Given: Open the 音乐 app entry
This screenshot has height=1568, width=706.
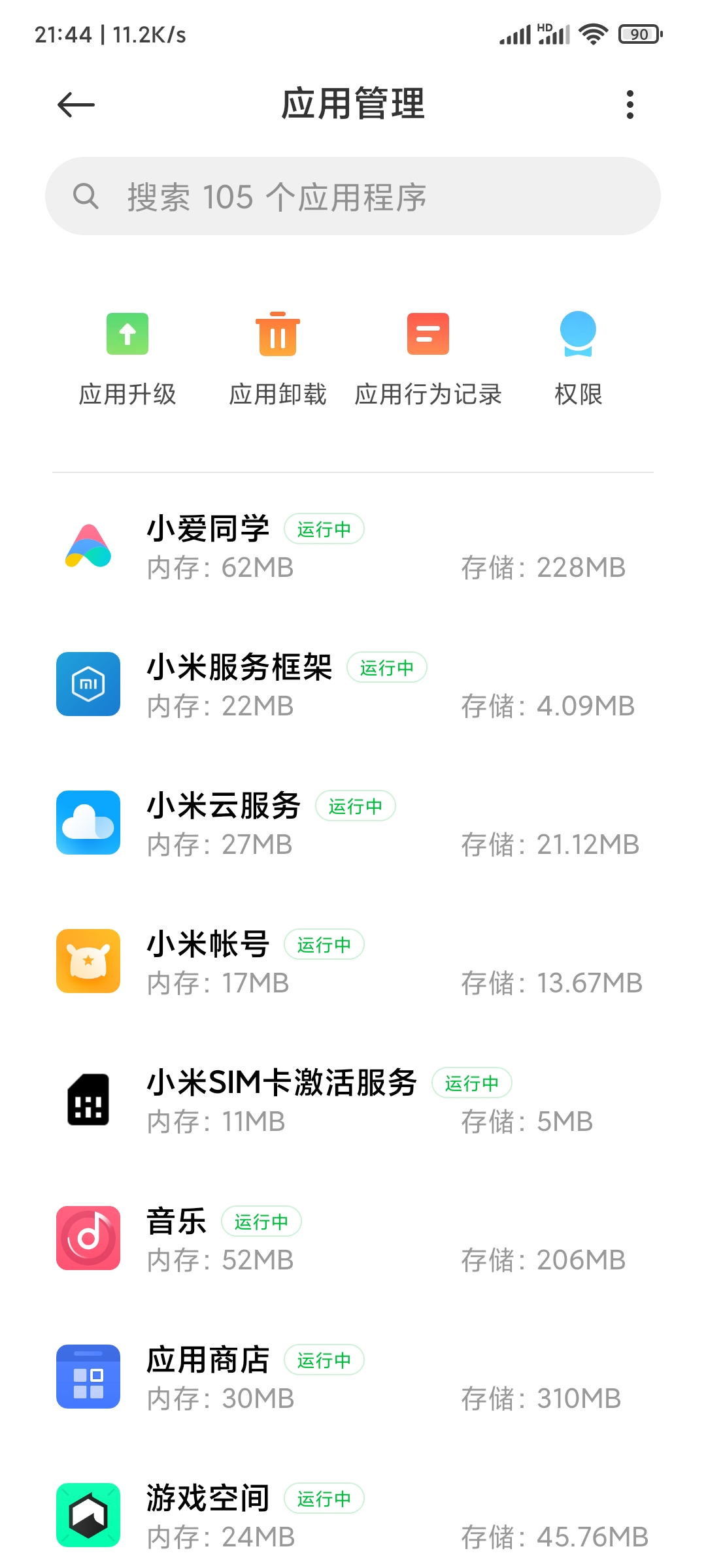Looking at the screenshot, I should pos(353,1239).
